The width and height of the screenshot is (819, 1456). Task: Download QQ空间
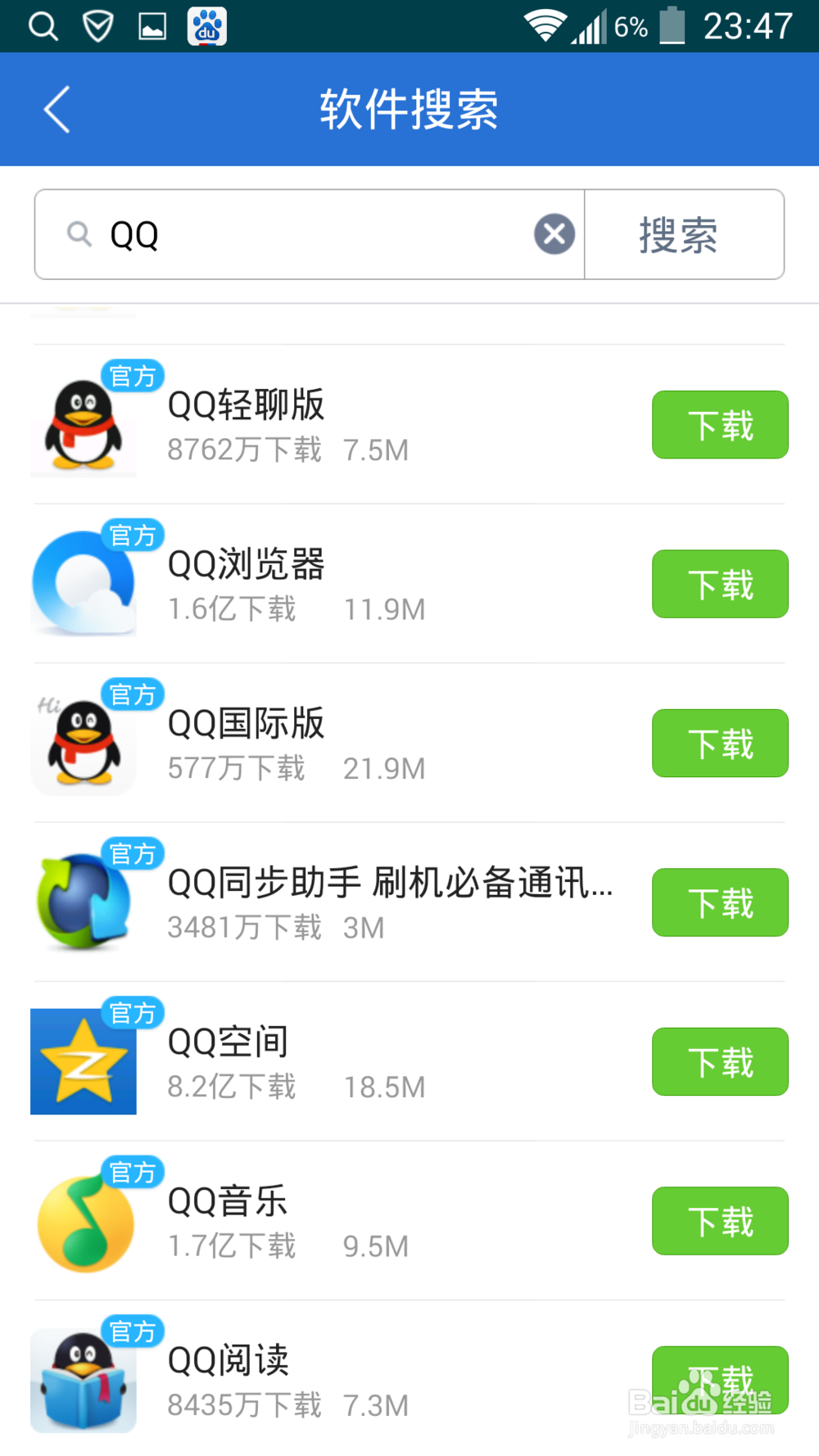[x=719, y=1062]
